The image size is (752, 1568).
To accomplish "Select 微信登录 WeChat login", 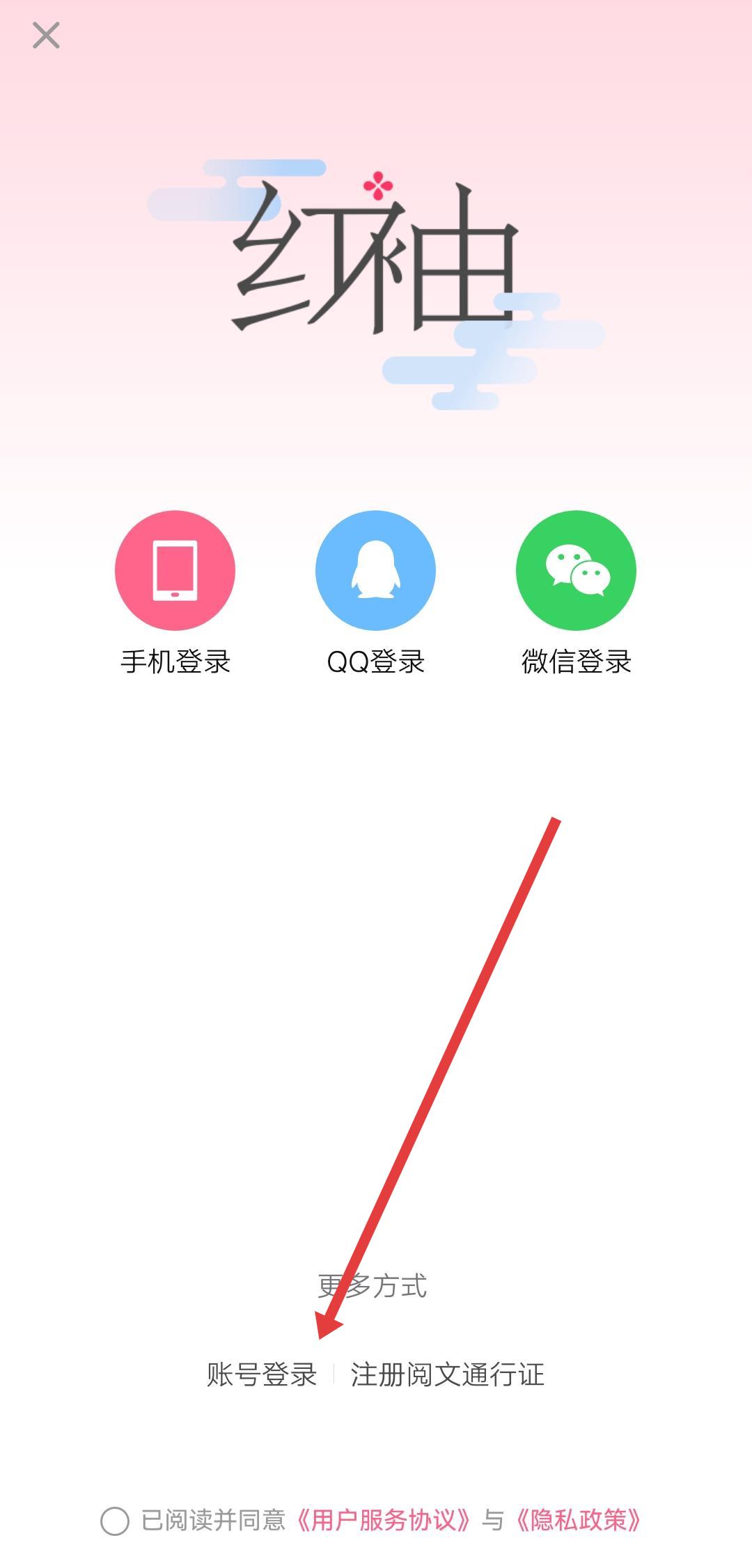I will pyautogui.click(x=576, y=571).
